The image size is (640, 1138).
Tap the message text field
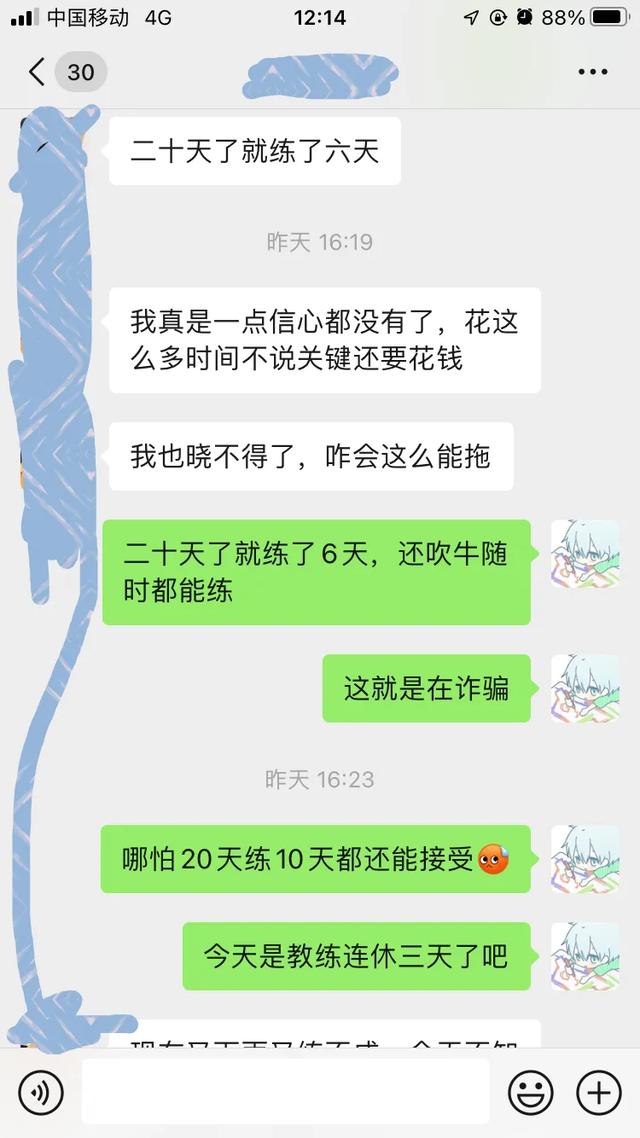coord(285,1092)
